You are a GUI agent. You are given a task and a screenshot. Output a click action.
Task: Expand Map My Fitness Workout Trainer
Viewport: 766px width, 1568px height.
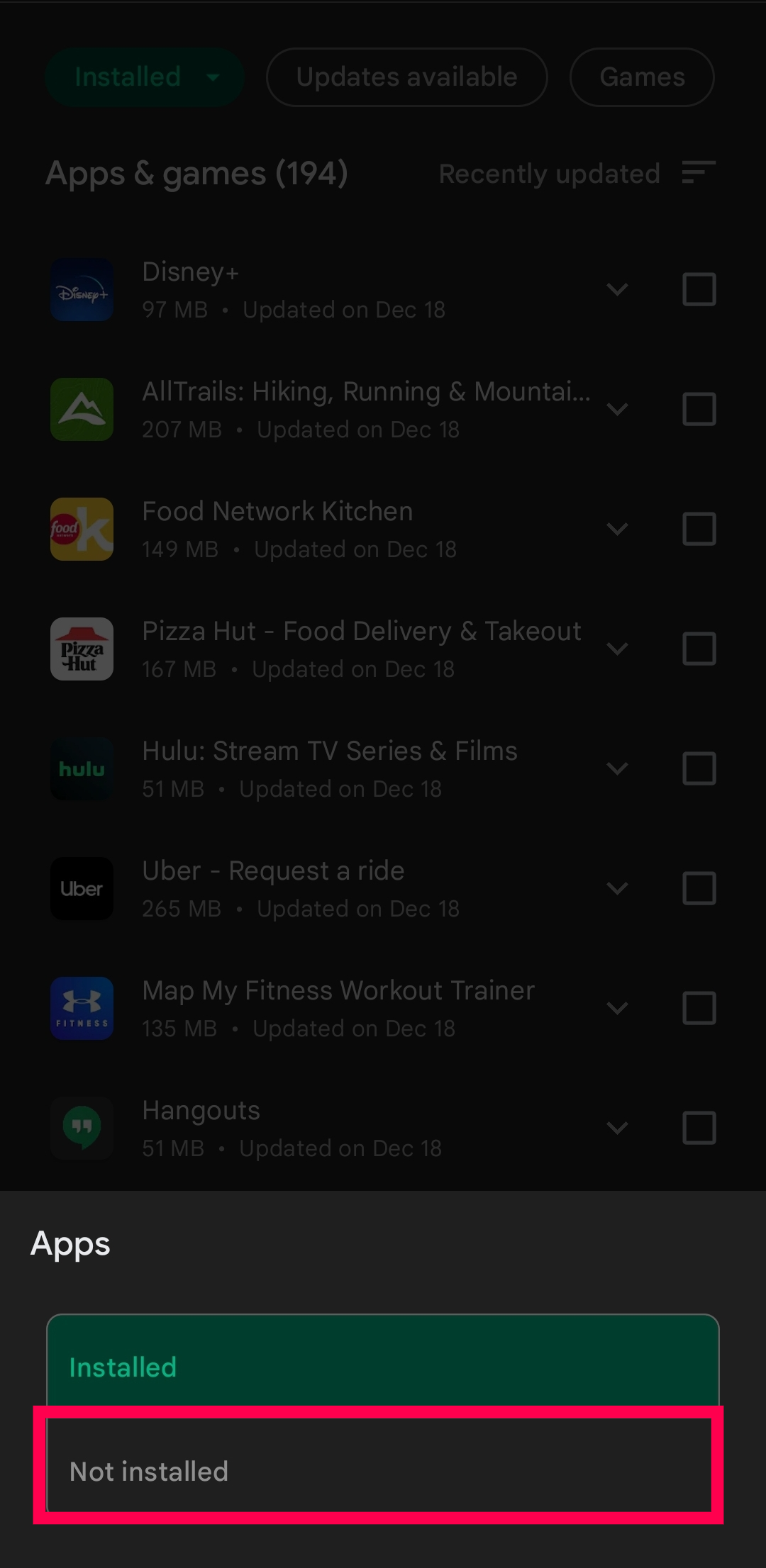click(617, 1008)
